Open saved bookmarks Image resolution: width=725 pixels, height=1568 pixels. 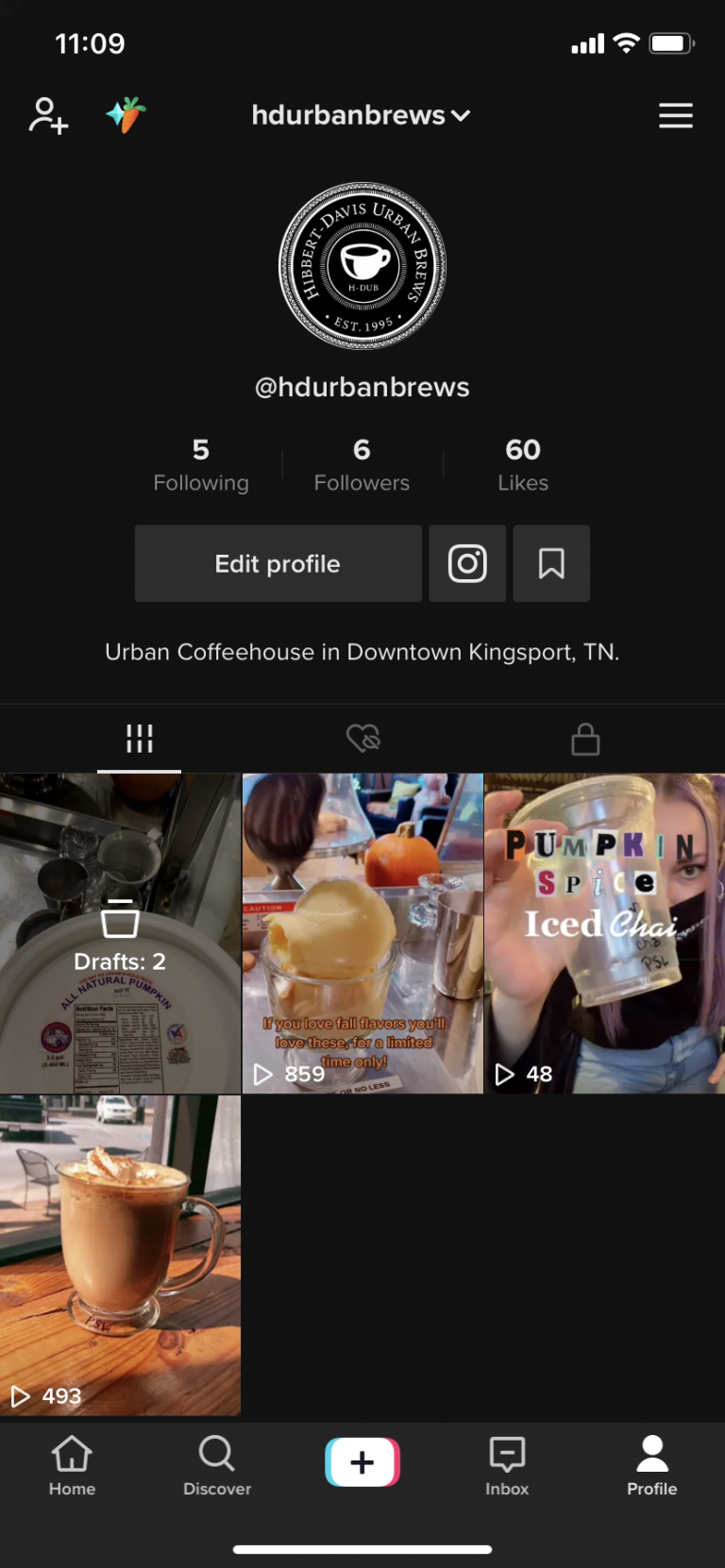pyautogui.click(x=551, y=564)
